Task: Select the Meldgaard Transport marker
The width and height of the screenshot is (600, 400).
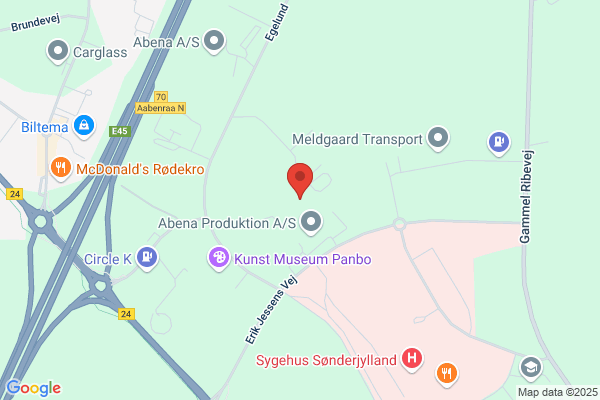Action: (x=438, y=139)
